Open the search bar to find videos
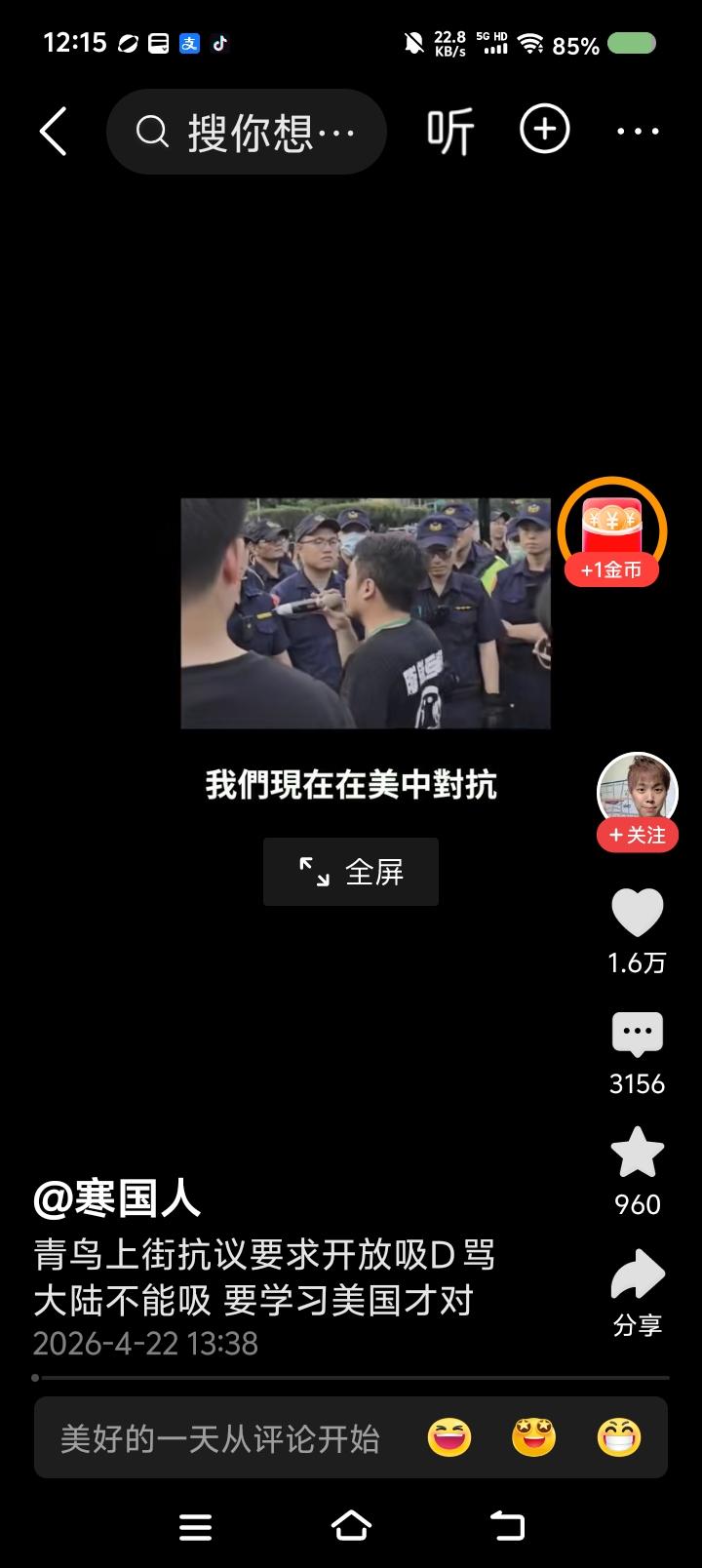 coord(247,130)
